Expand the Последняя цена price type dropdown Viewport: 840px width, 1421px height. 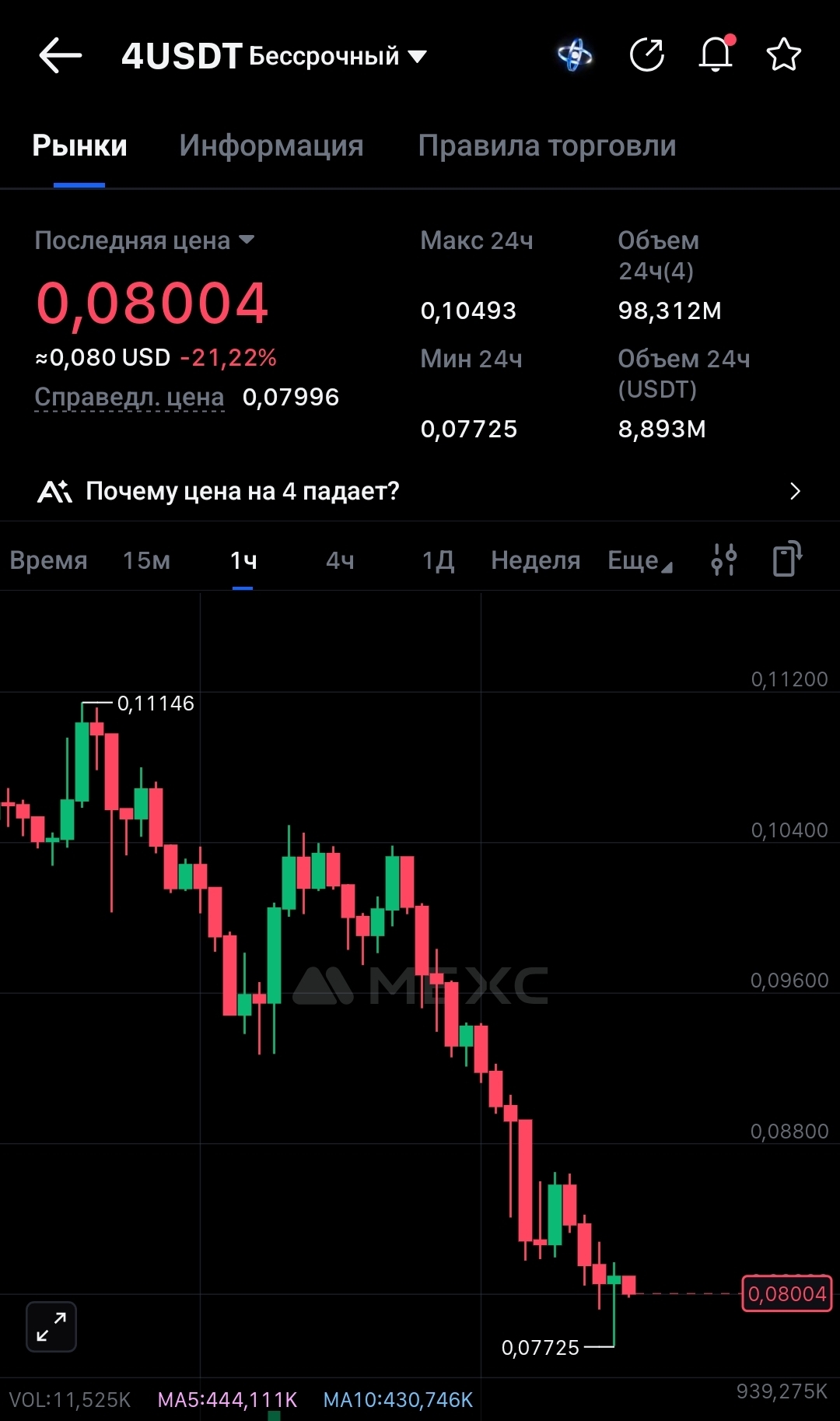coord(145,240)
